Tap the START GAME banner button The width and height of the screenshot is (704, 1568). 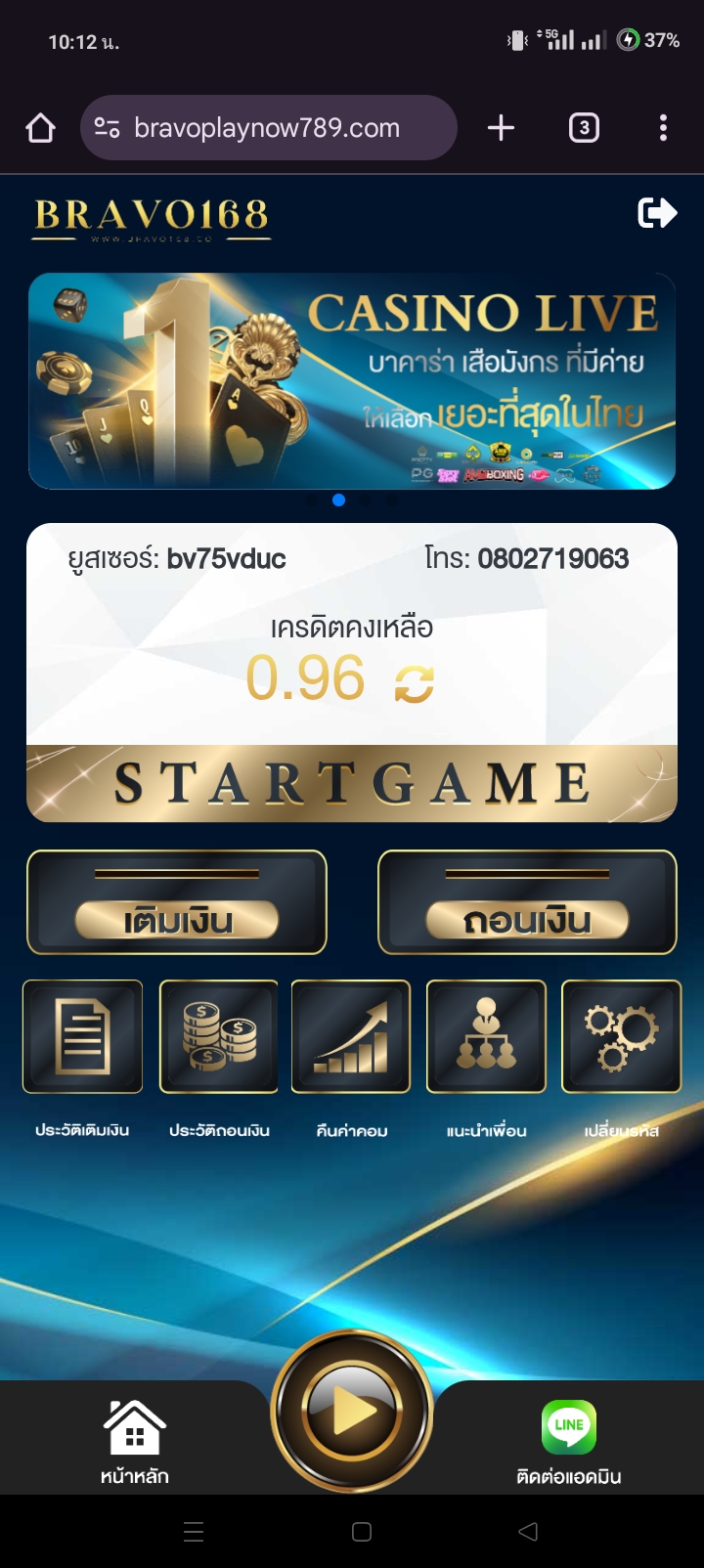click(x=352, y=784)
